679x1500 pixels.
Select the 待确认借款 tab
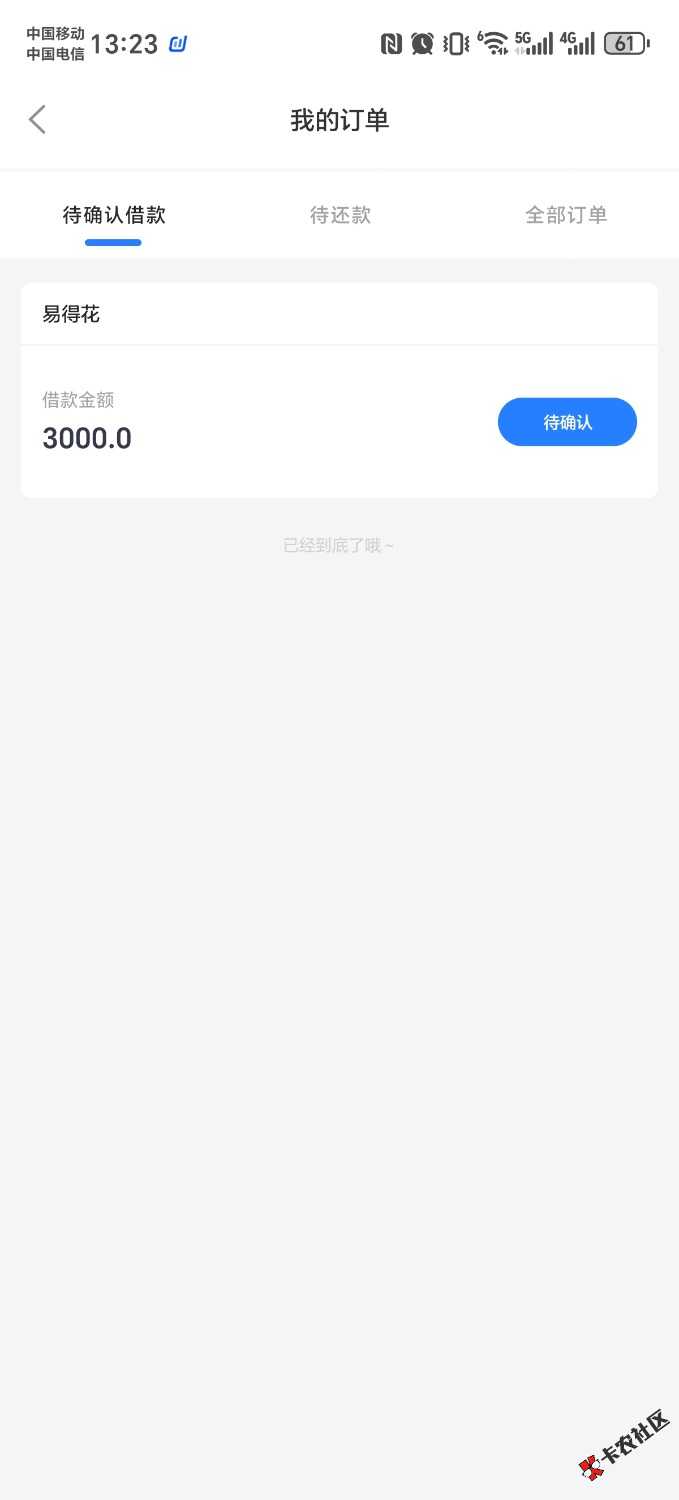114,215
